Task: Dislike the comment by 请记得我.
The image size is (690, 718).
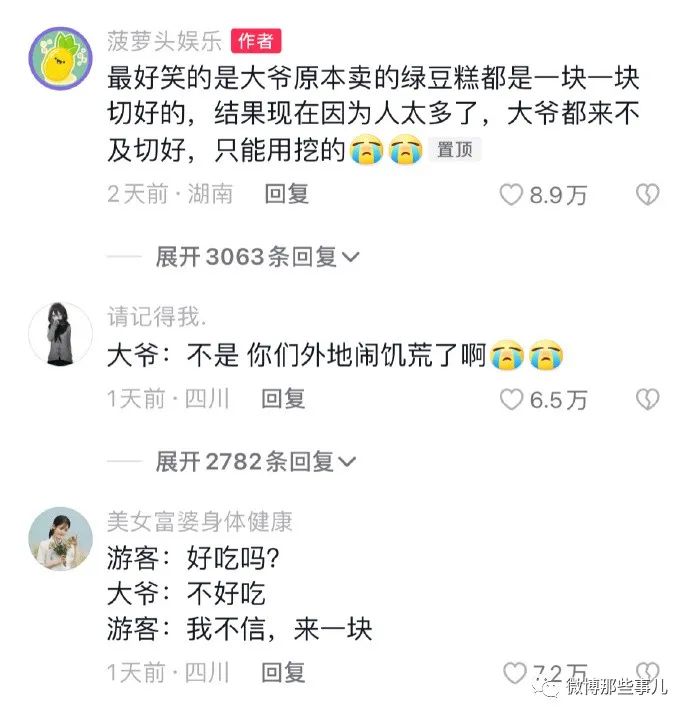Action: click(x=648, y=400)
